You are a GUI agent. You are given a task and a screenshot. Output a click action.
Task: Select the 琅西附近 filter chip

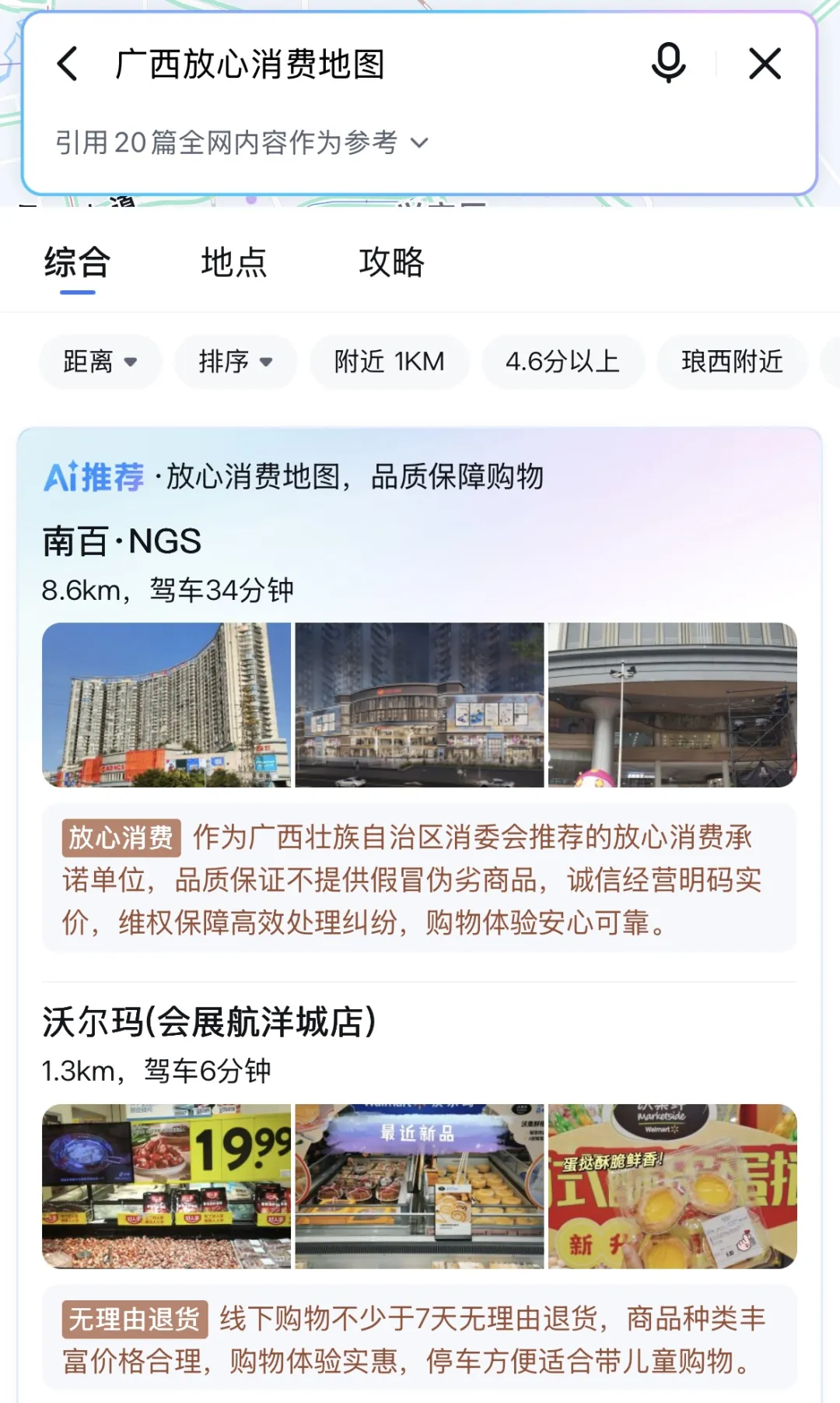[731, 362]
